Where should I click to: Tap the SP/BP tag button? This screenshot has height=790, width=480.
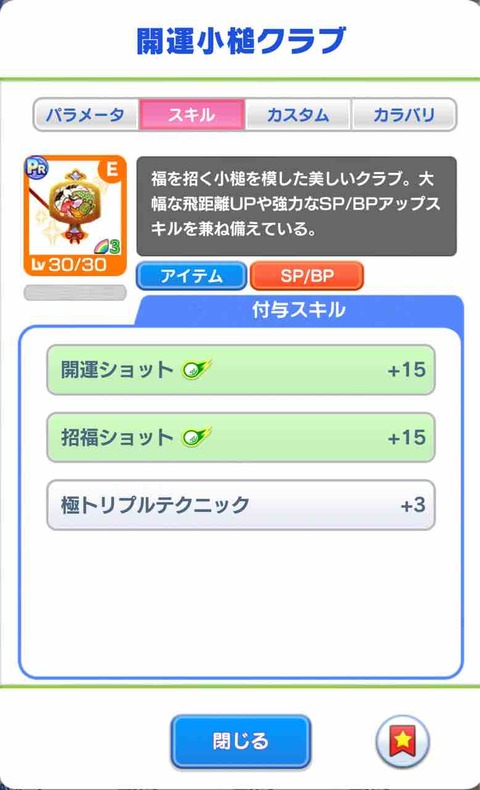click(307, 276)
